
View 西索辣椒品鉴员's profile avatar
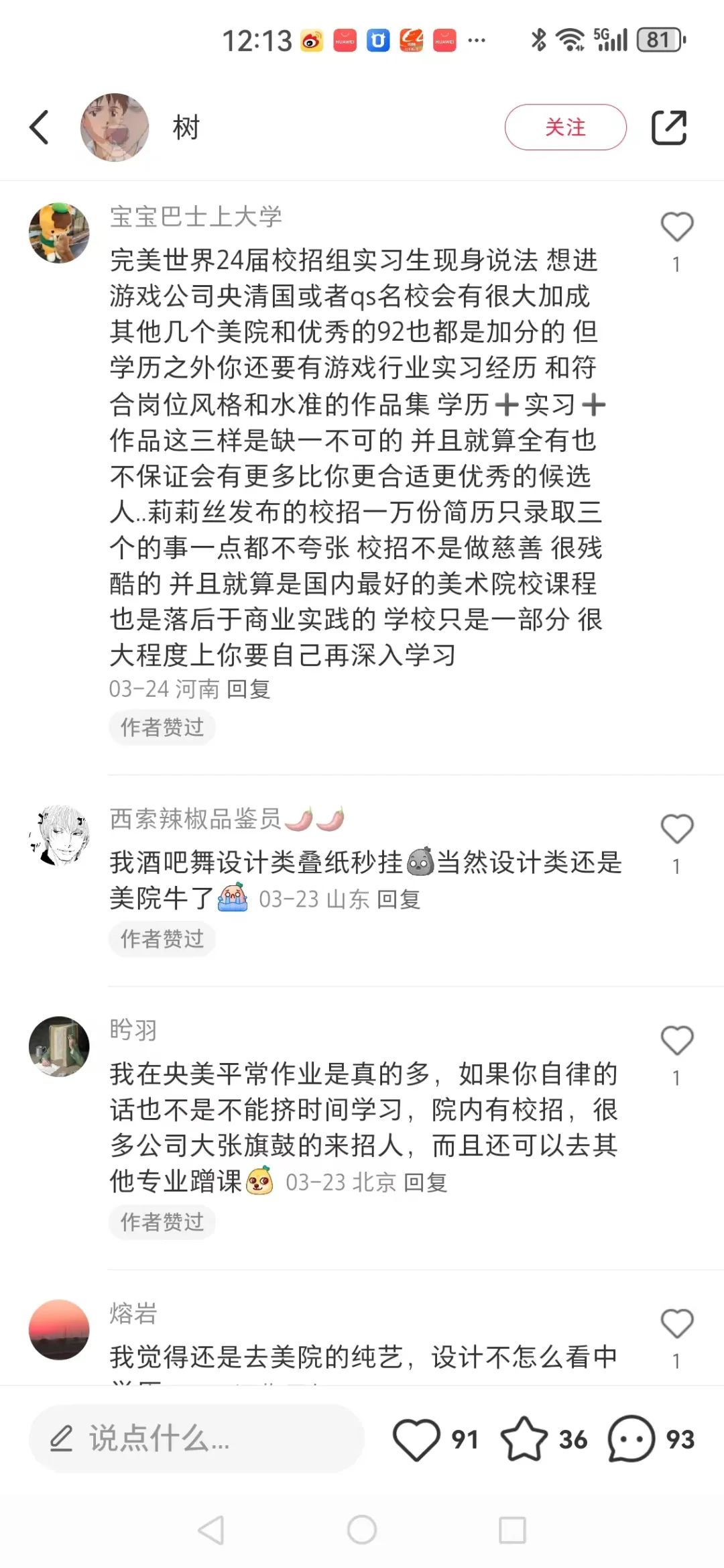click(x=59, y=835)
